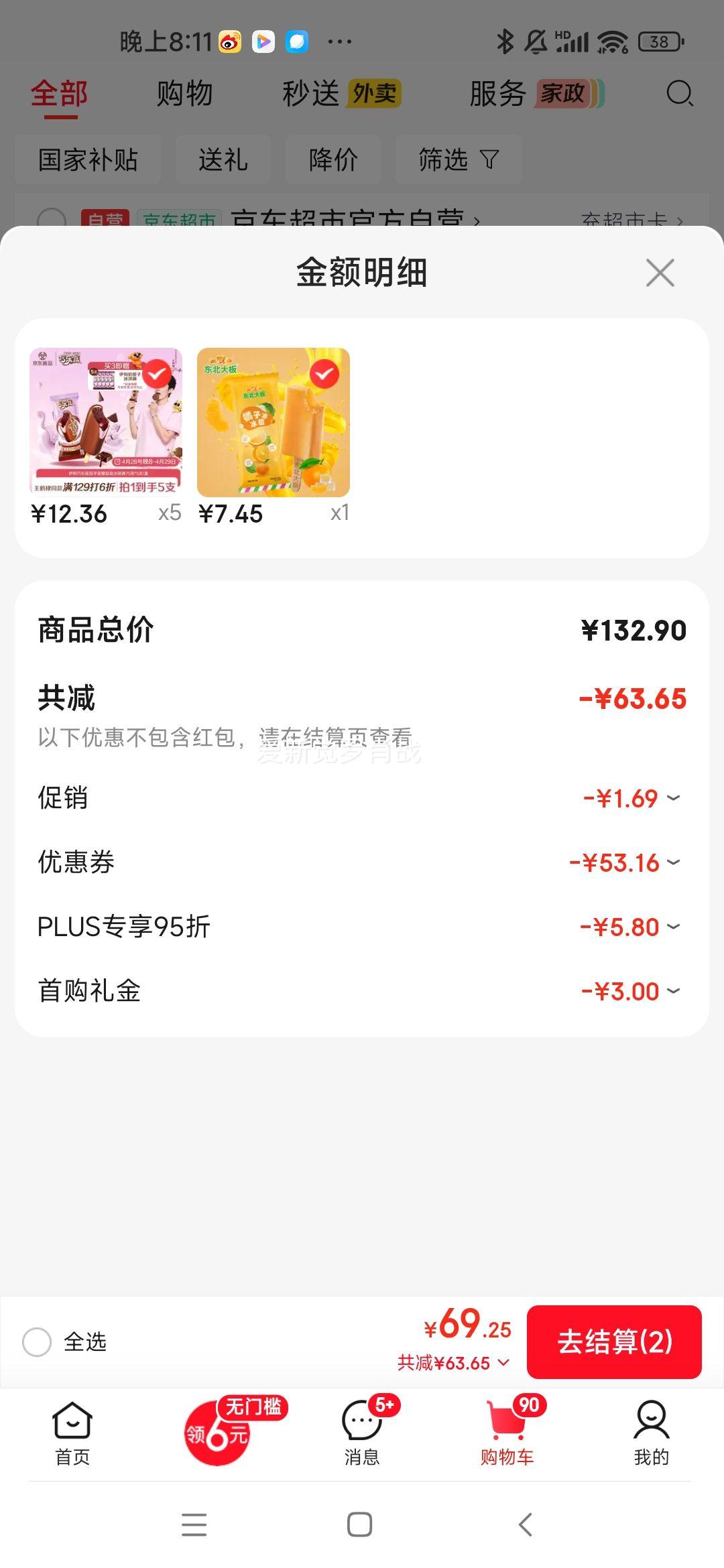Toggle the 全选 select-all circle

point(38,1342)
